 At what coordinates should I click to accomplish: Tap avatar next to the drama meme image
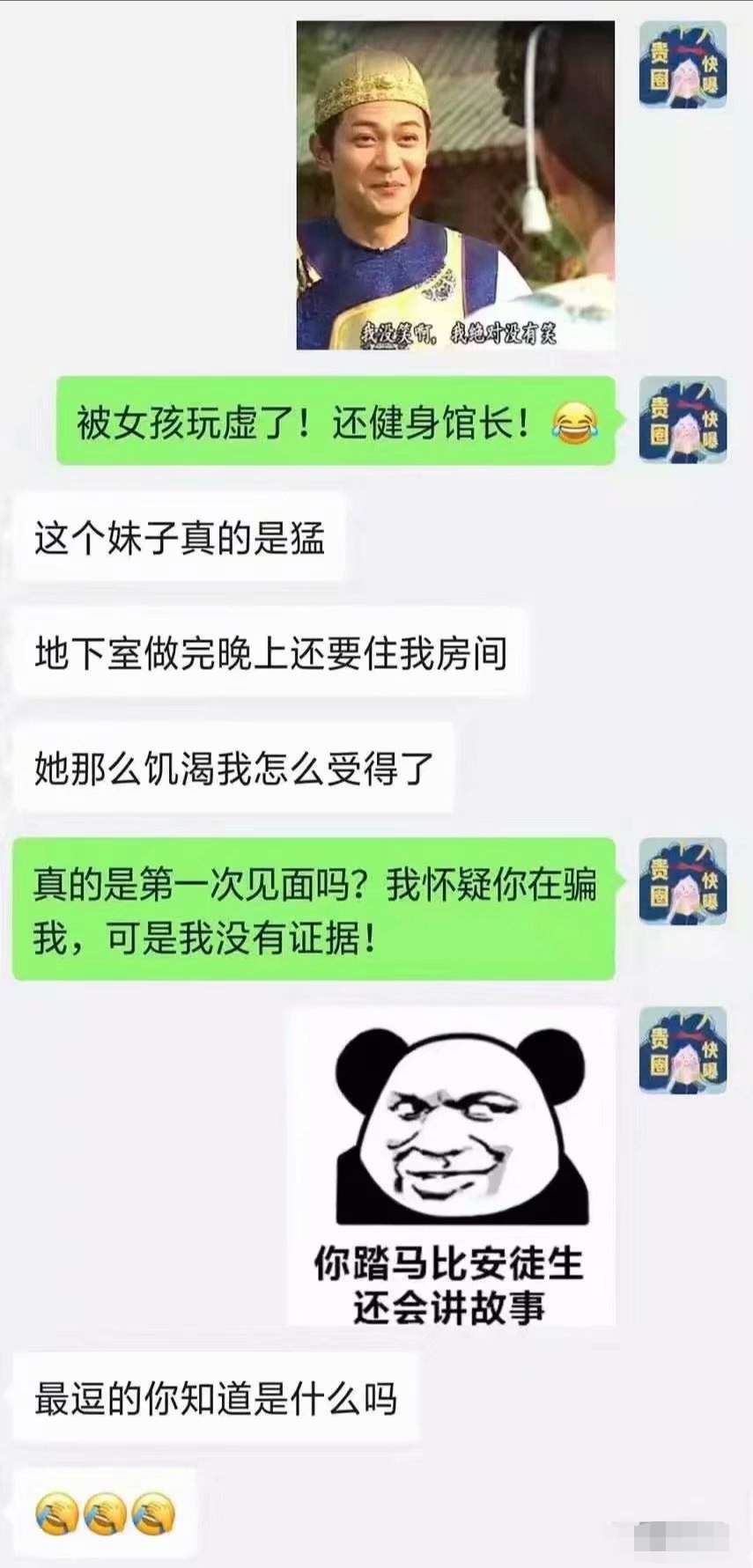(683, 65)
